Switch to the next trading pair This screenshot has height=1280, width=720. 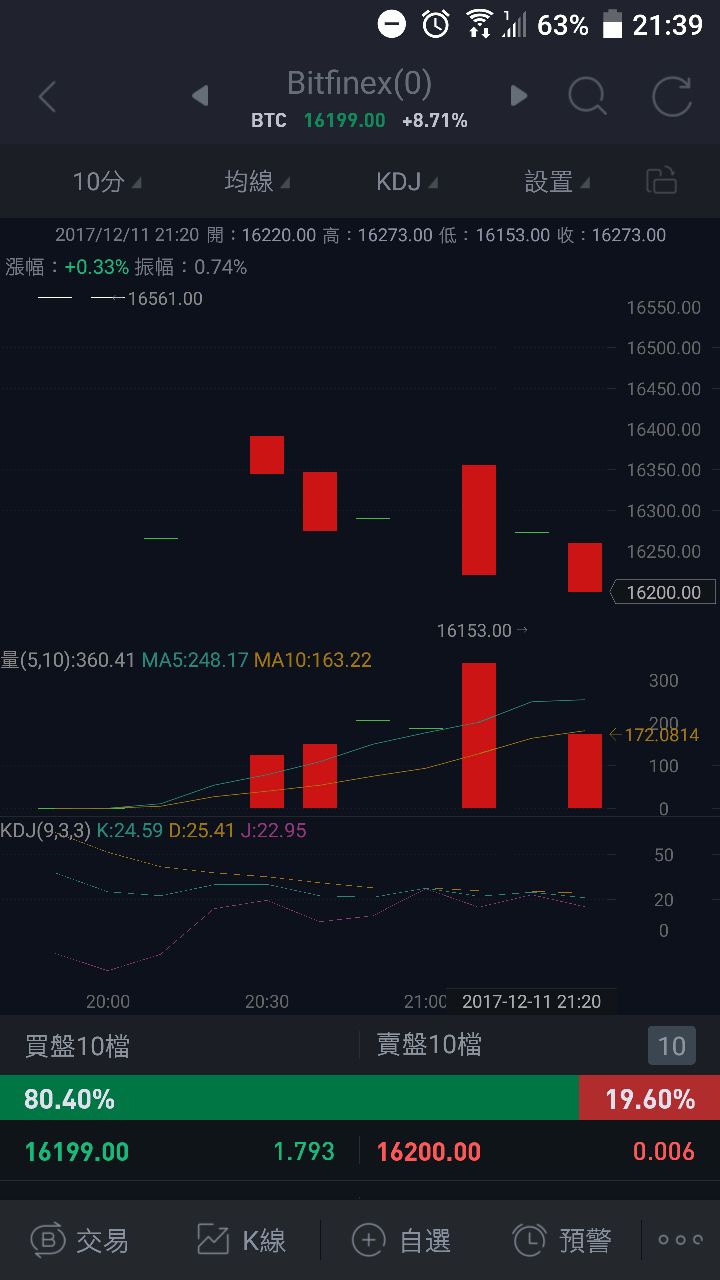(518, 96)
